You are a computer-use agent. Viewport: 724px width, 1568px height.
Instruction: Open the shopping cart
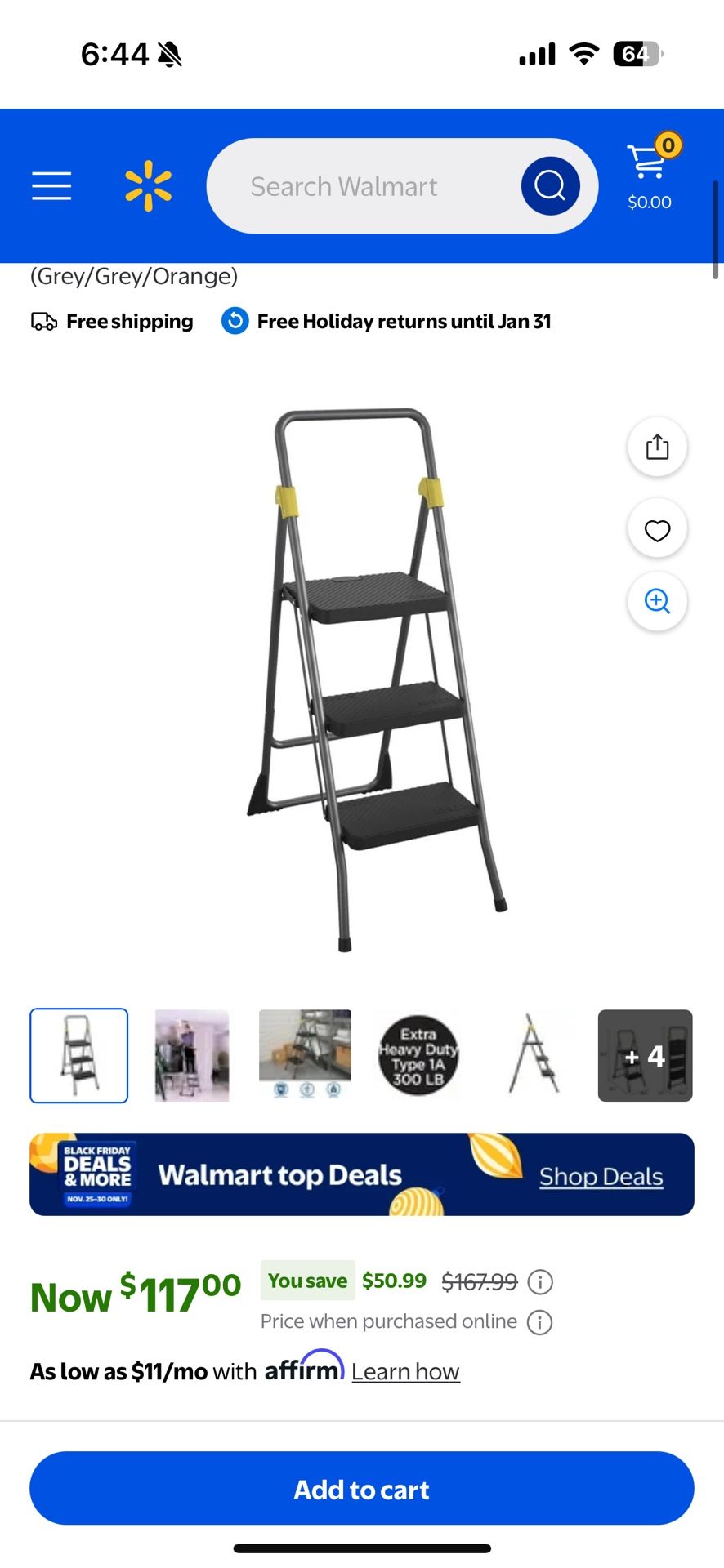650,175
